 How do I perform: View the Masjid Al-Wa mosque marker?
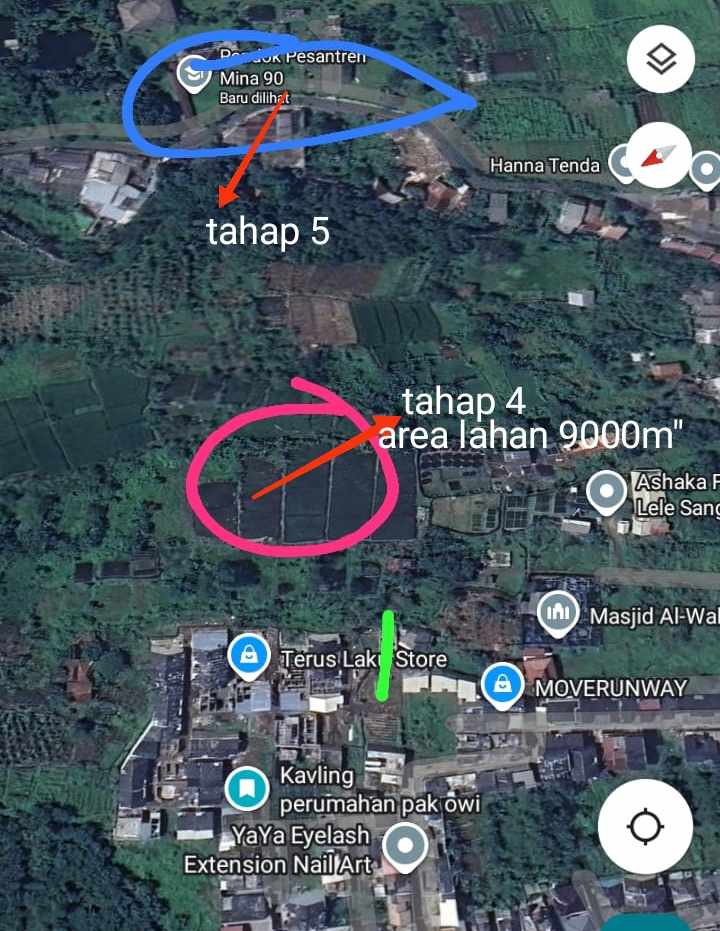[x=558, y=612]
